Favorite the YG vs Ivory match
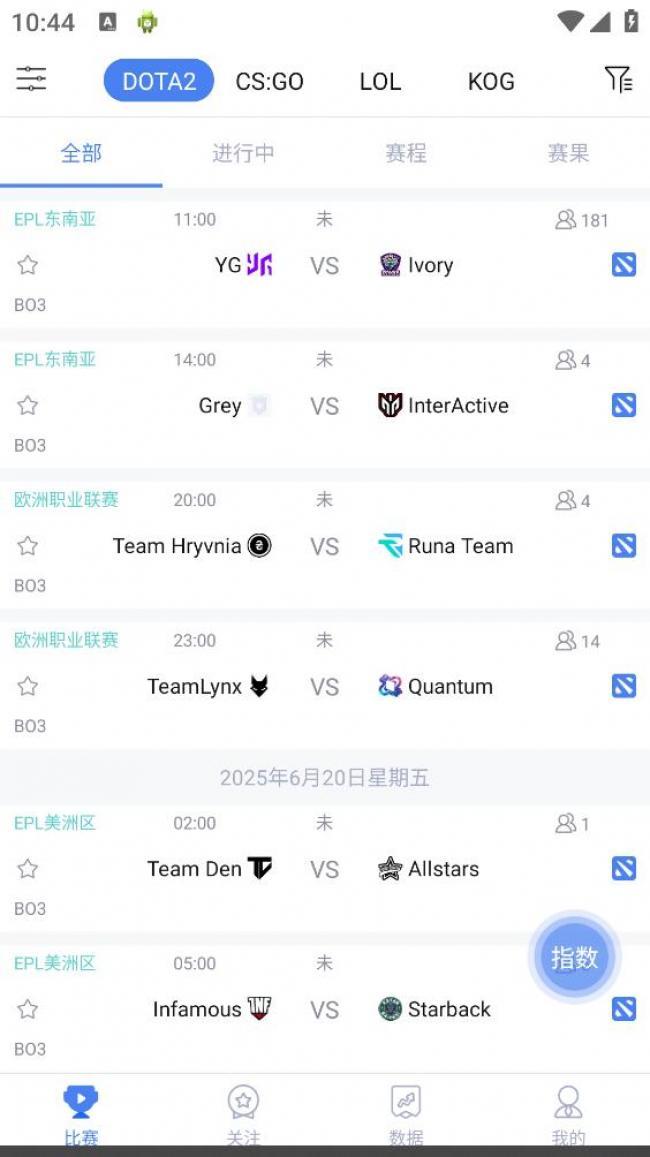This screenshot has height=1157, width=650. click(27, 265)
